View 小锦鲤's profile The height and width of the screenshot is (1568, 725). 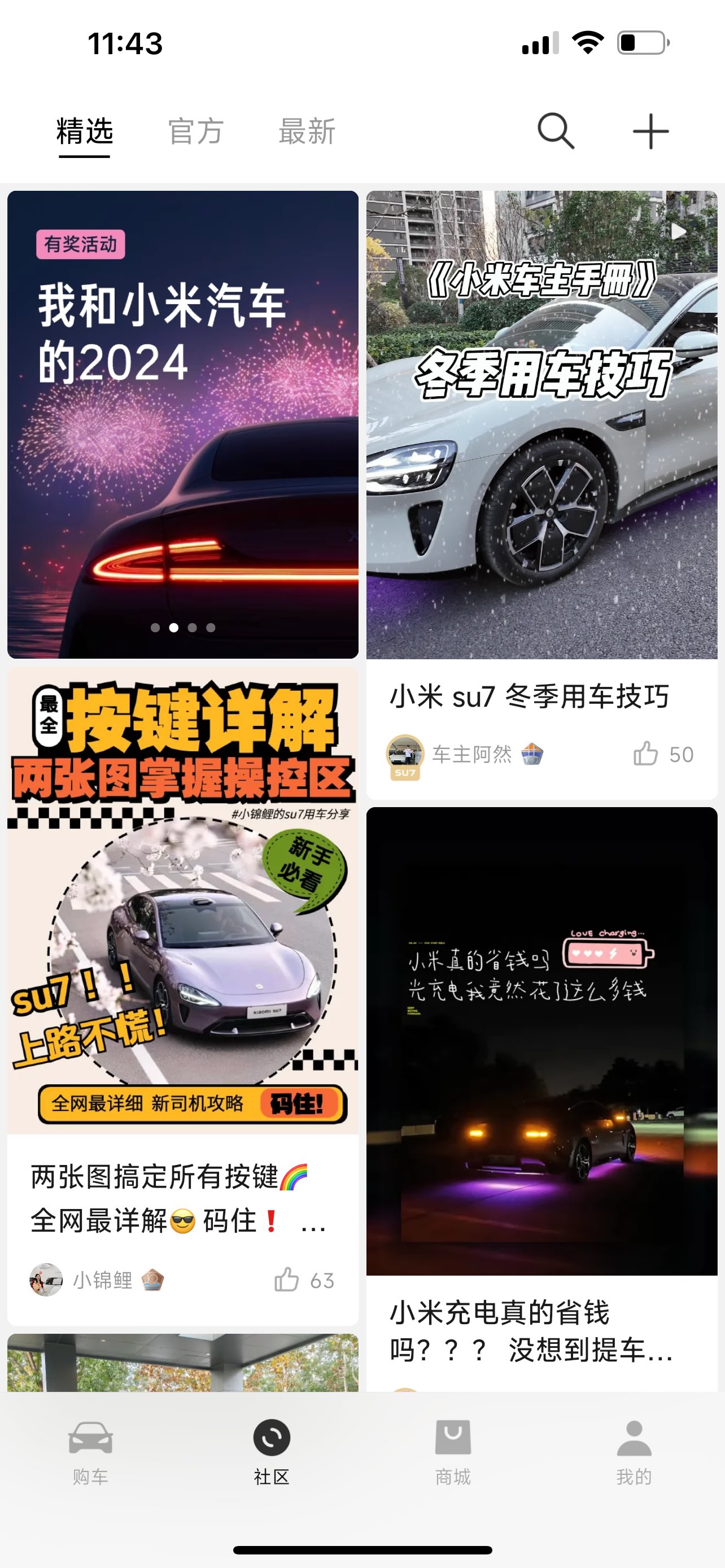click(x=46, y=1280)
